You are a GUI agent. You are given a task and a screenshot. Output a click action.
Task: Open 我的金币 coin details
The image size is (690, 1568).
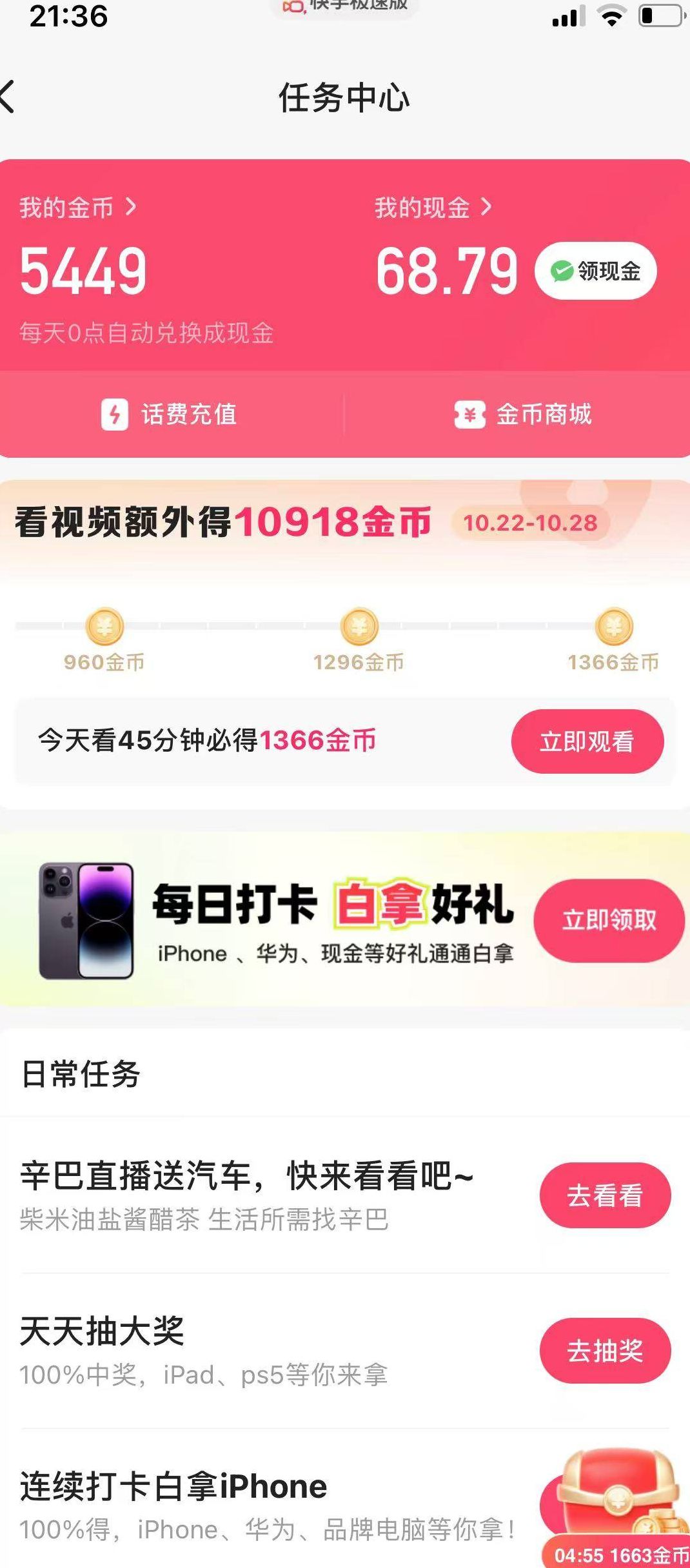tap(77, 208)
